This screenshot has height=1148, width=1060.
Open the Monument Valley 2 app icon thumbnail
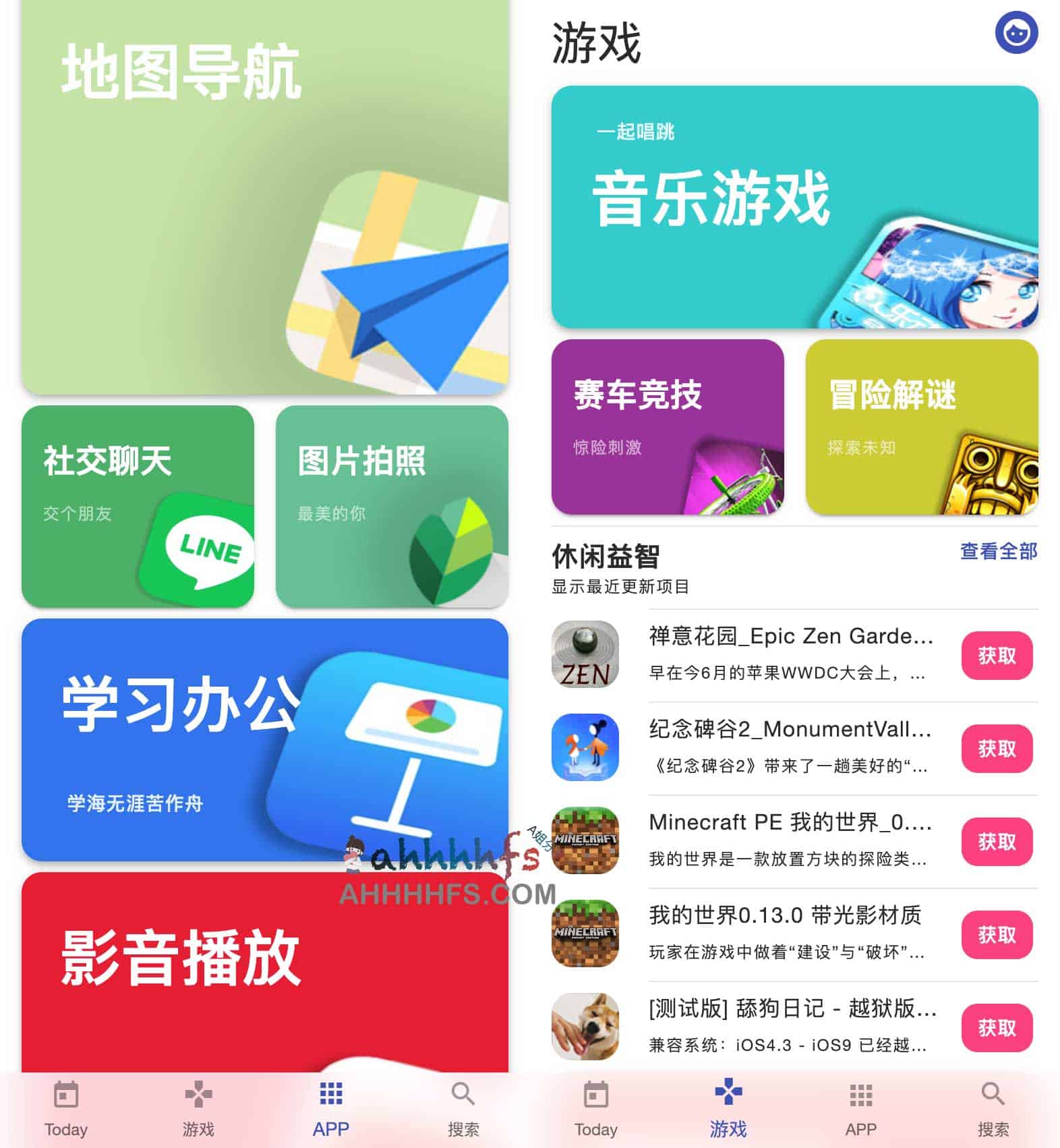586,747
